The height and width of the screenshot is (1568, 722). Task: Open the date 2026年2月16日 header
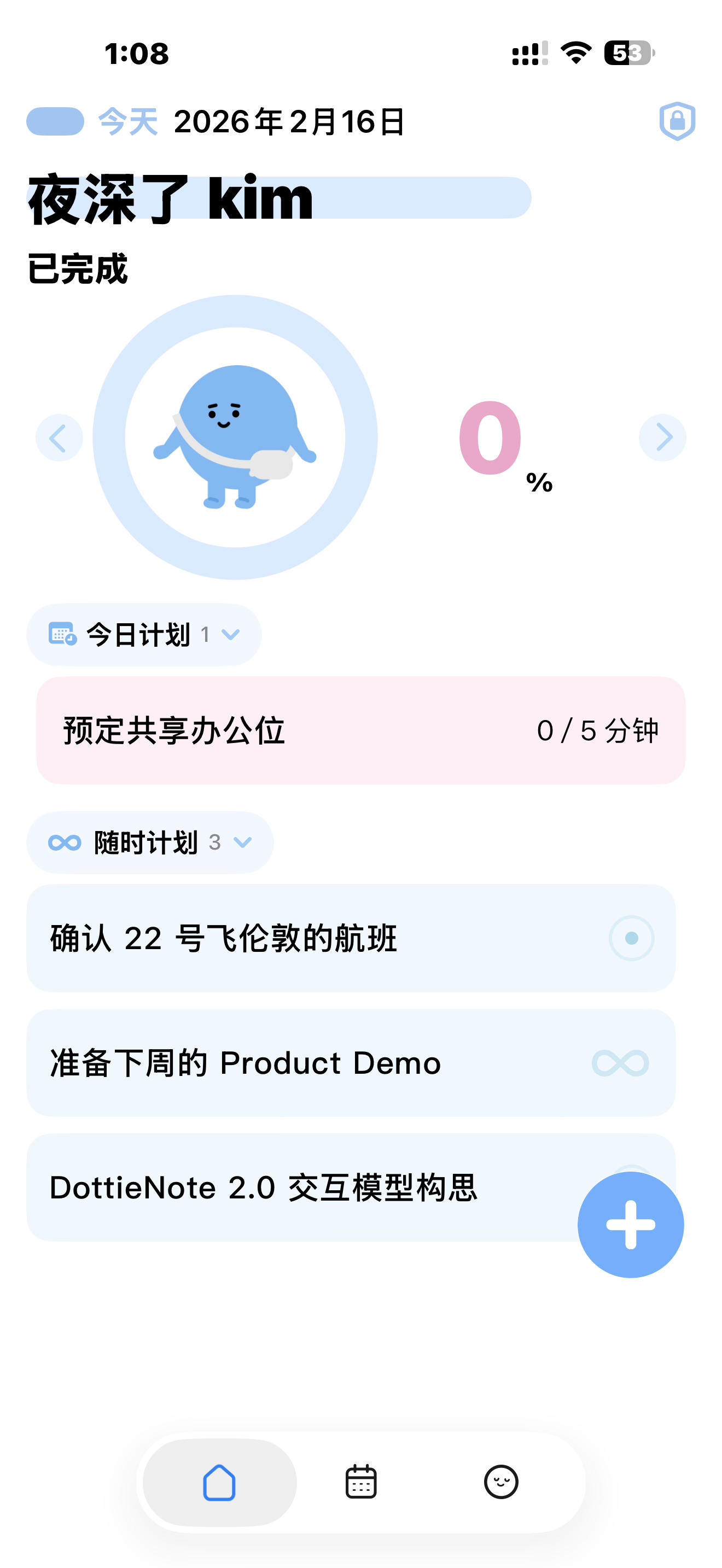pyautogui.click(x=289, y=120)
